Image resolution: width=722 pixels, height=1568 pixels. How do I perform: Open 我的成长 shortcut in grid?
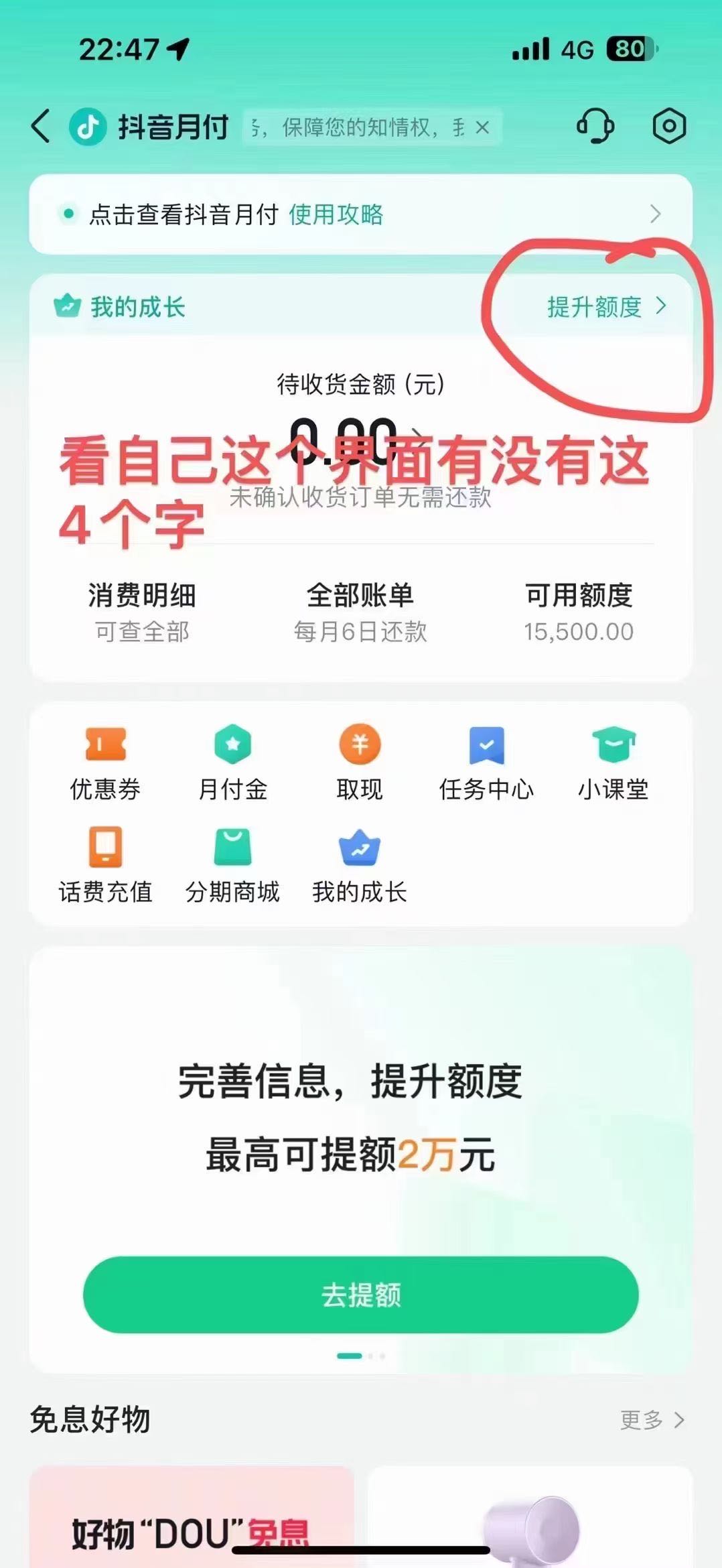360,865
